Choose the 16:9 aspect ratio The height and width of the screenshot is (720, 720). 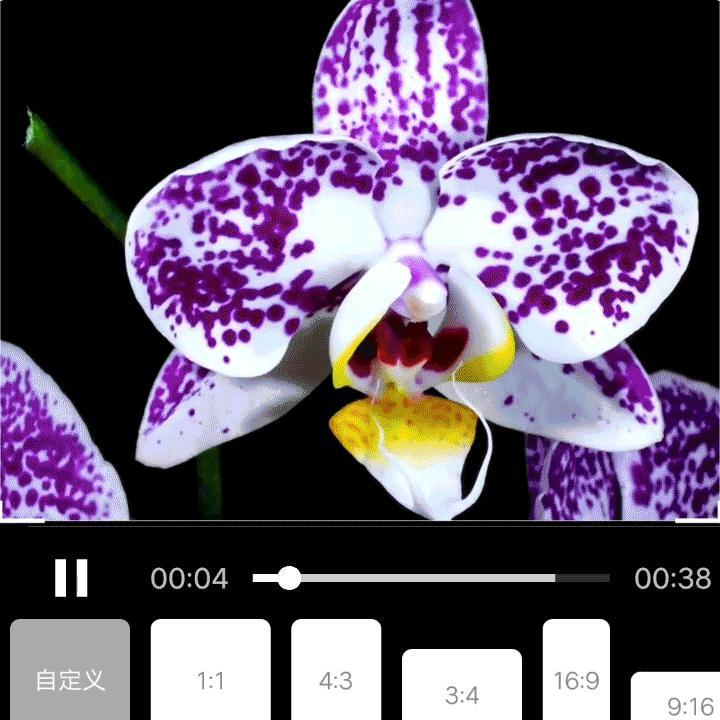(x=576, y=675)
